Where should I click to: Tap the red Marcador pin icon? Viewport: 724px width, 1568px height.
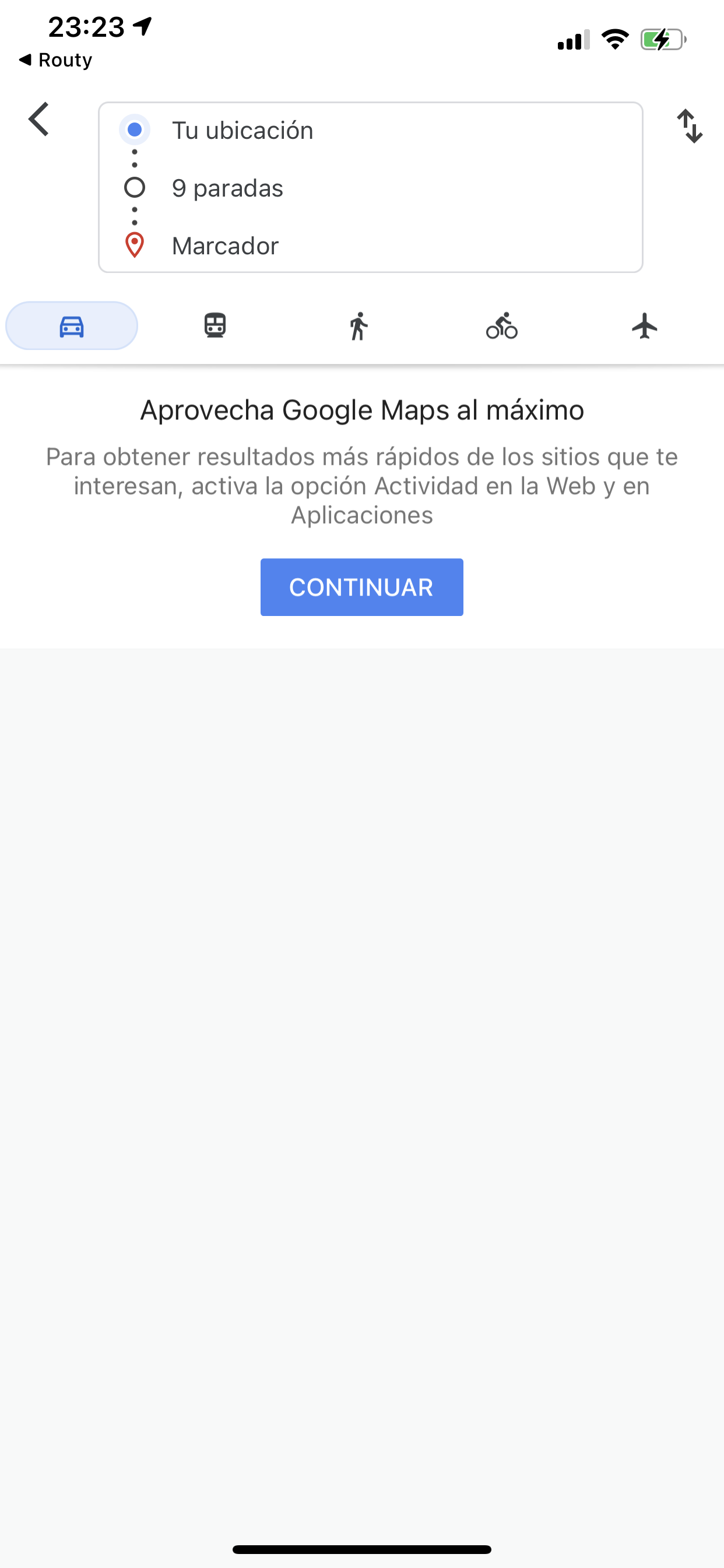point(134,244)
